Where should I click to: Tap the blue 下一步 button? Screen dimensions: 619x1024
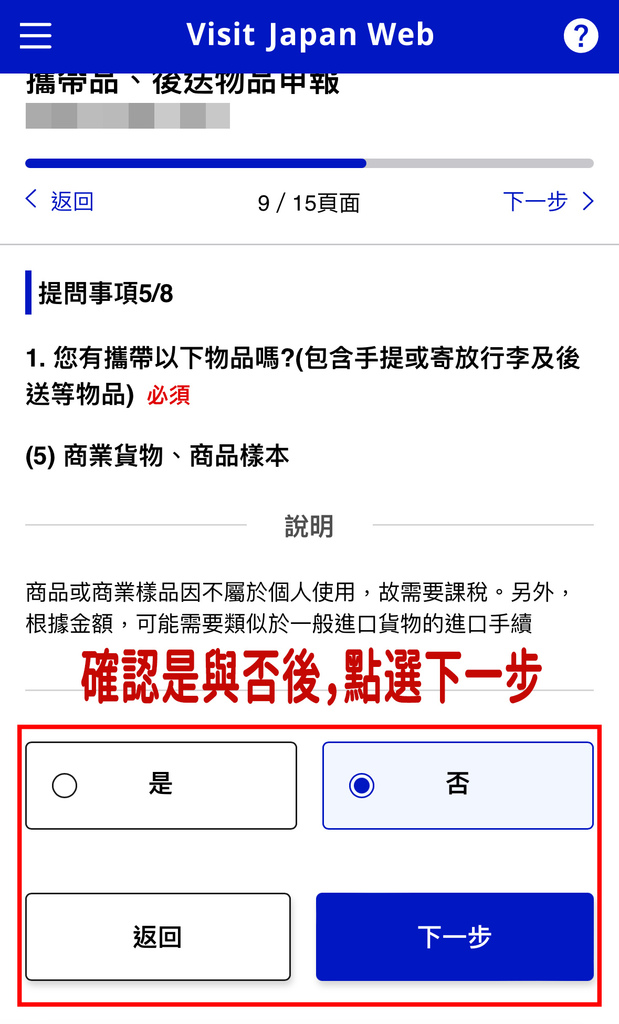point(454,937)
